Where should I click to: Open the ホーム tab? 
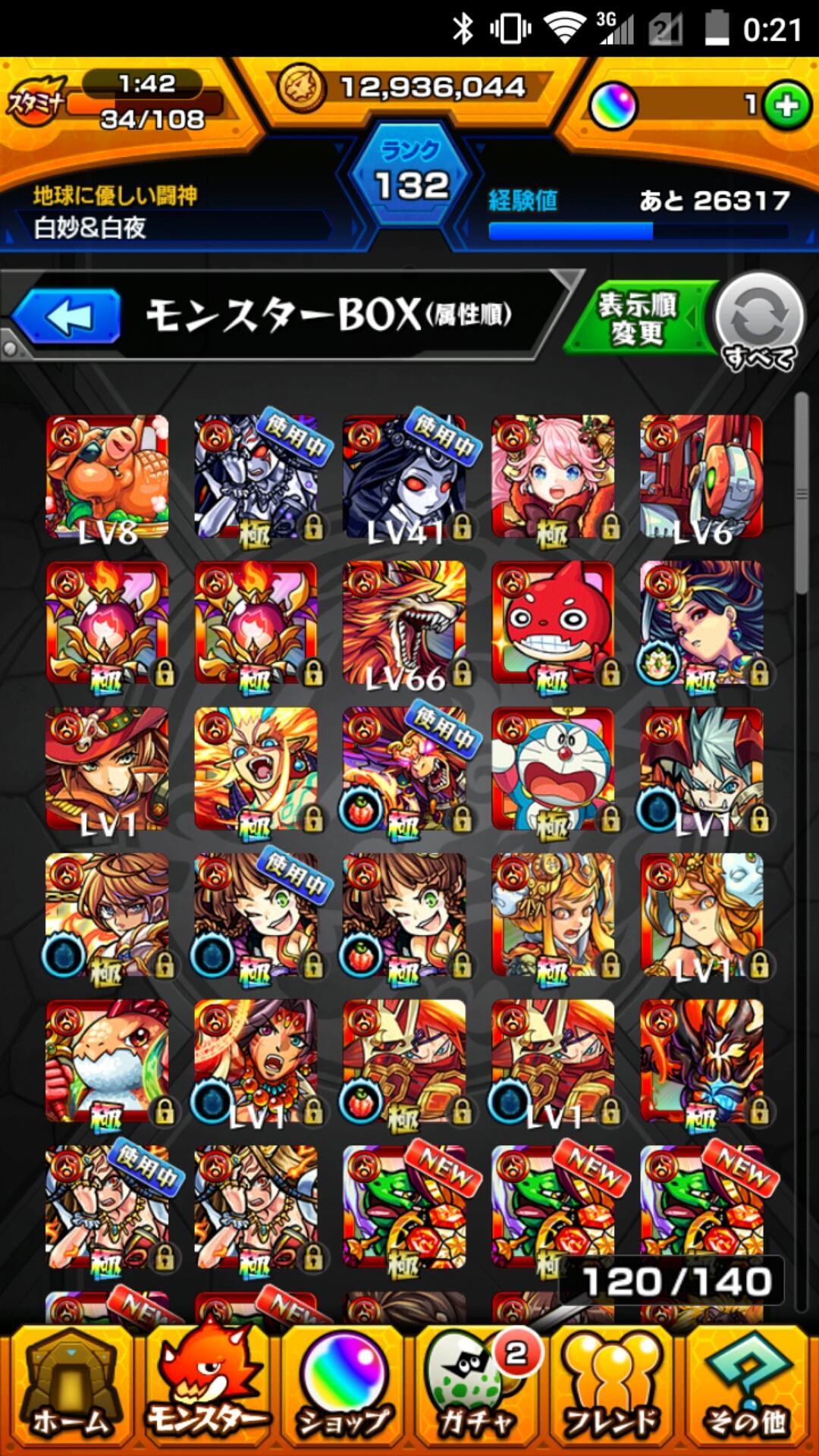click(x=70, y=1389)
